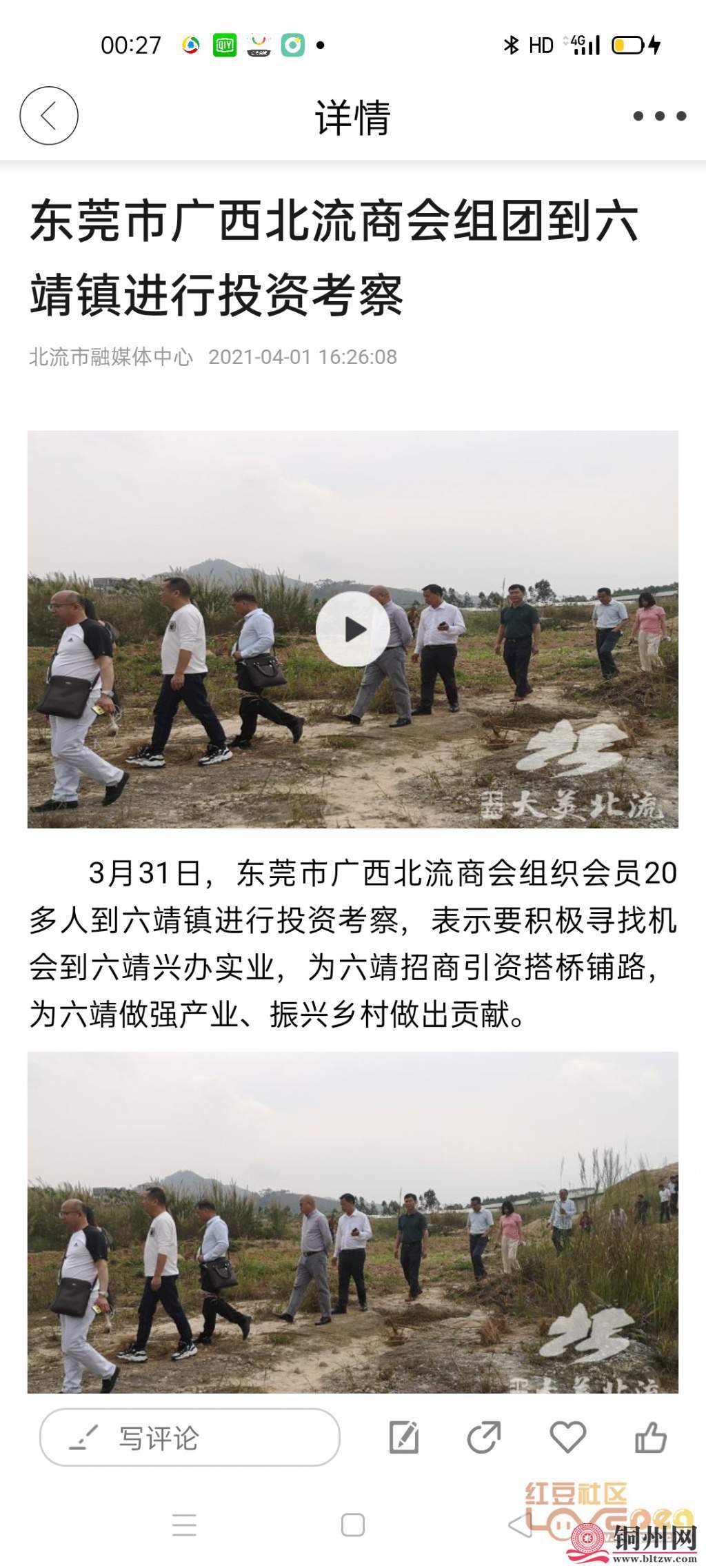This screenshot has height=1568, width=706.
Task: Tap the system home button
Action: tap(352, 1524)
